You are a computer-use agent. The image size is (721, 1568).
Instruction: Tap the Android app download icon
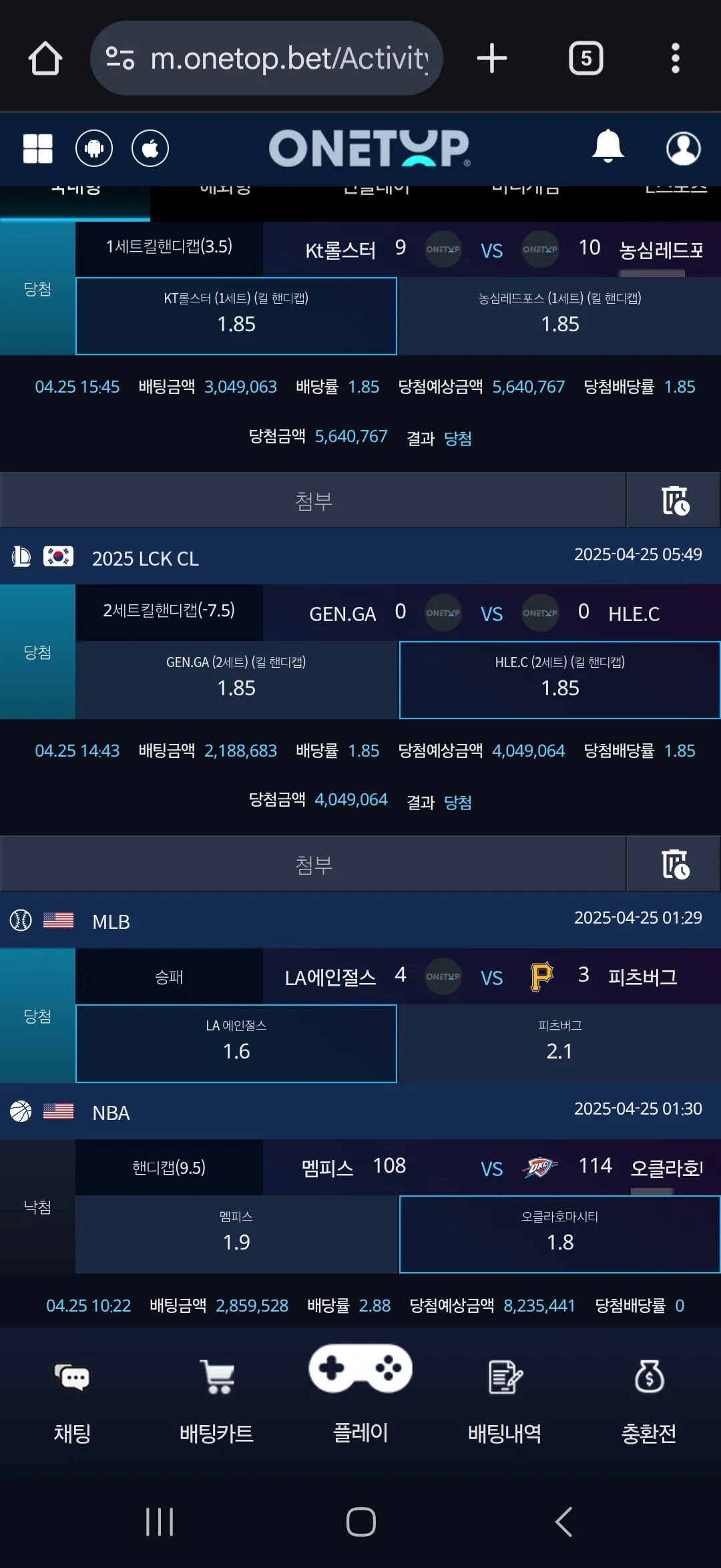point(94,148)
